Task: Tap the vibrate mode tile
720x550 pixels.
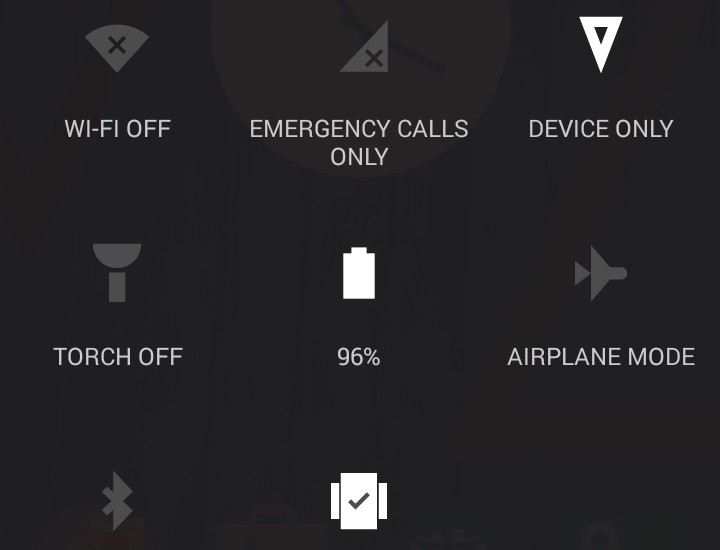Action: [x=359, y=501]
